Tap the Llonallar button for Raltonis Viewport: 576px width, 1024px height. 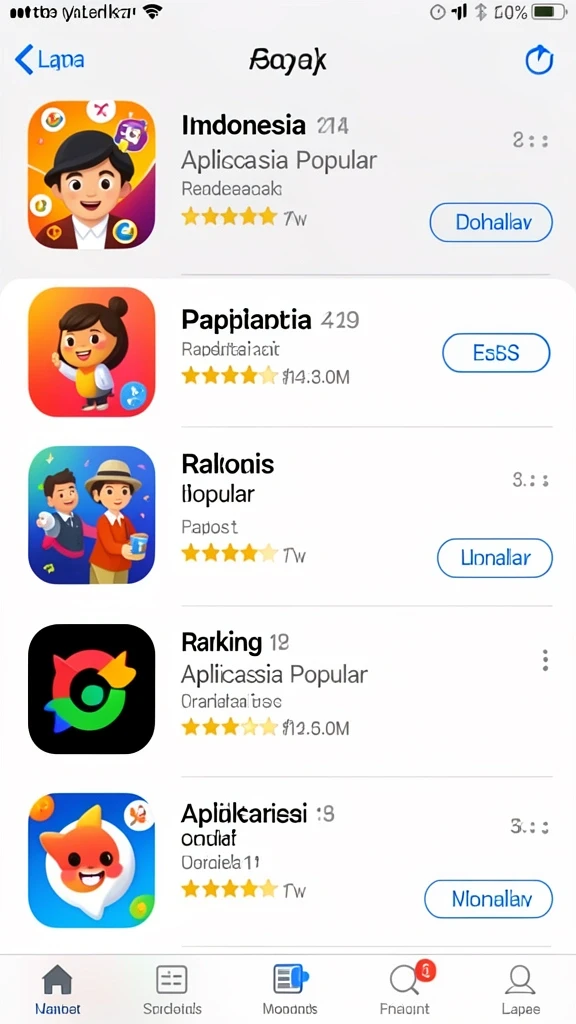[x=495, y=558]
